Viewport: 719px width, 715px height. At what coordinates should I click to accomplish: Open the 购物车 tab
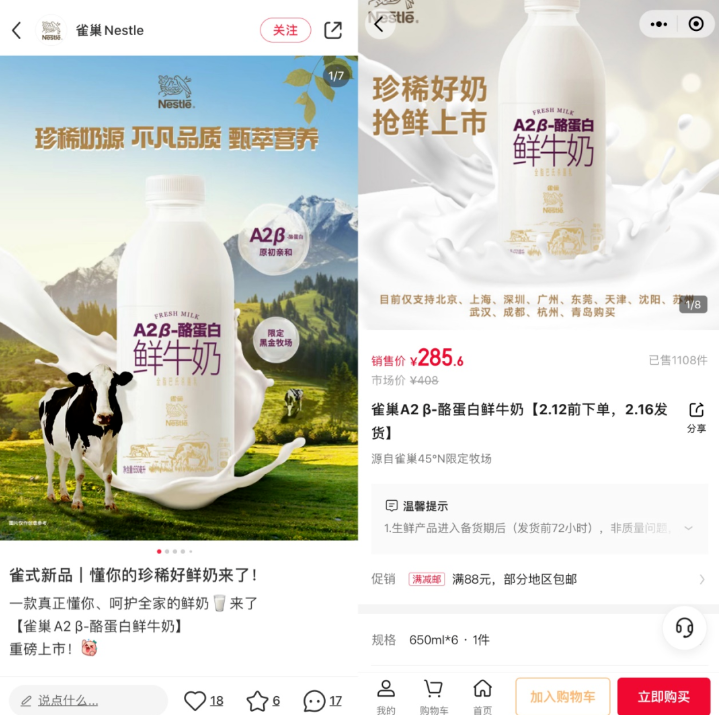[x=434, y=696]
